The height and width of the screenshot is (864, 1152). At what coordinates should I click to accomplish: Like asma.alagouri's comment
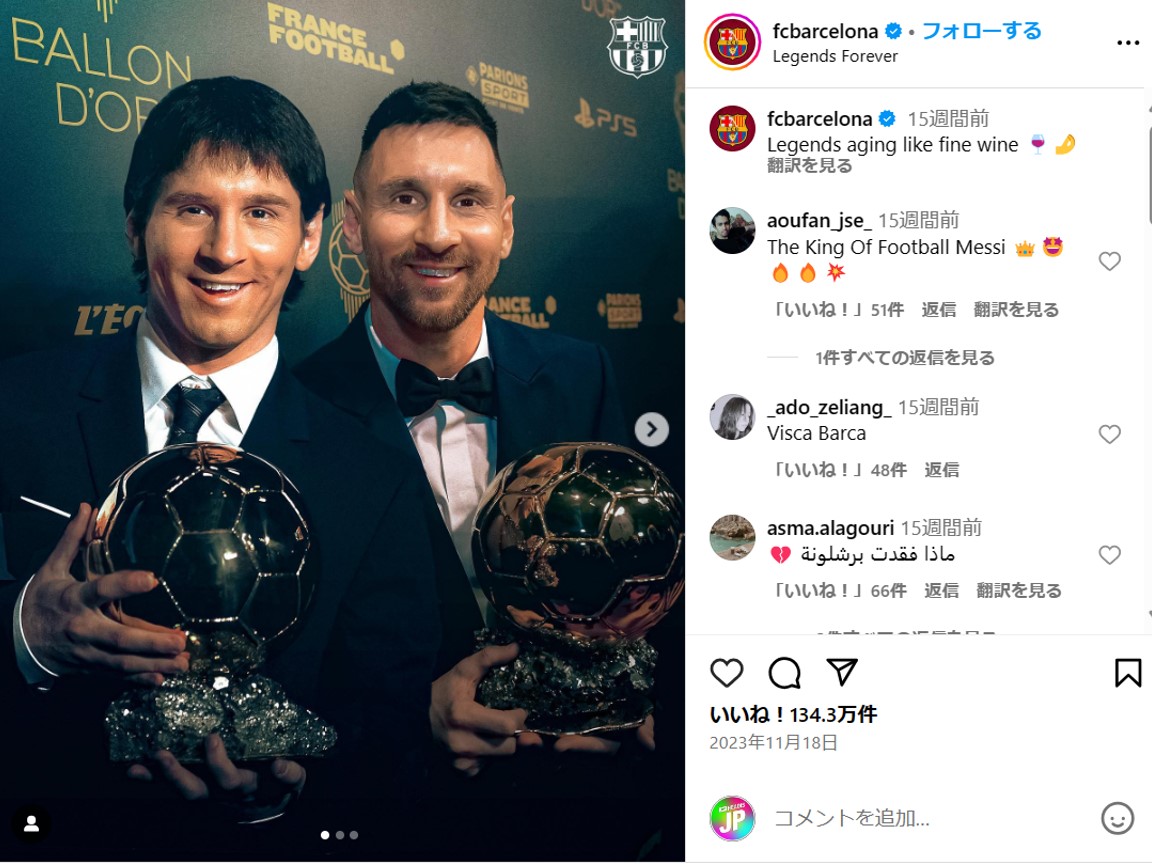click(x=1109, y=555)
